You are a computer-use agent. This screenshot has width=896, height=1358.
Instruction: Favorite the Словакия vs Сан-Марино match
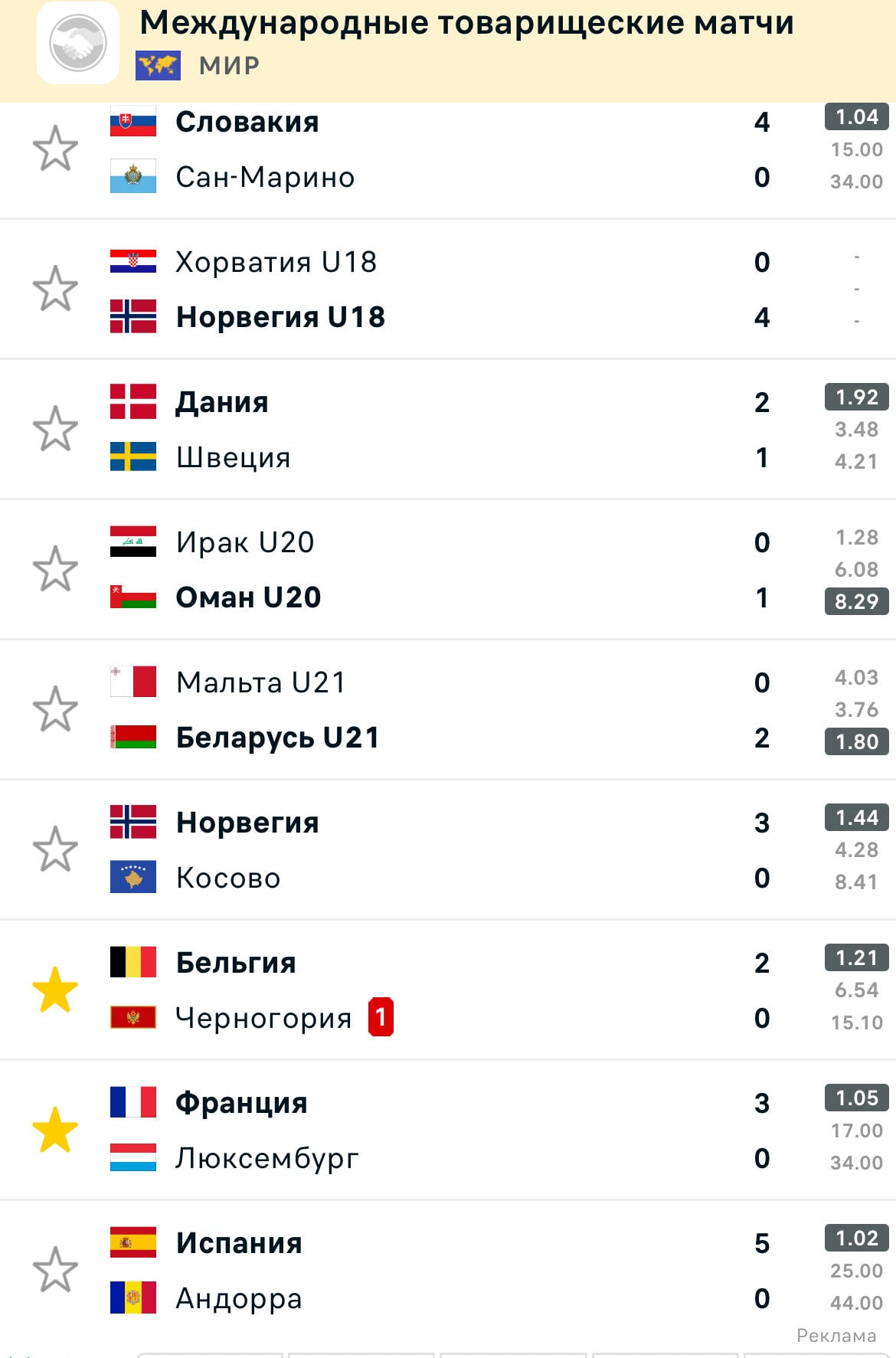pyautogui.click(x=55, y=149)
